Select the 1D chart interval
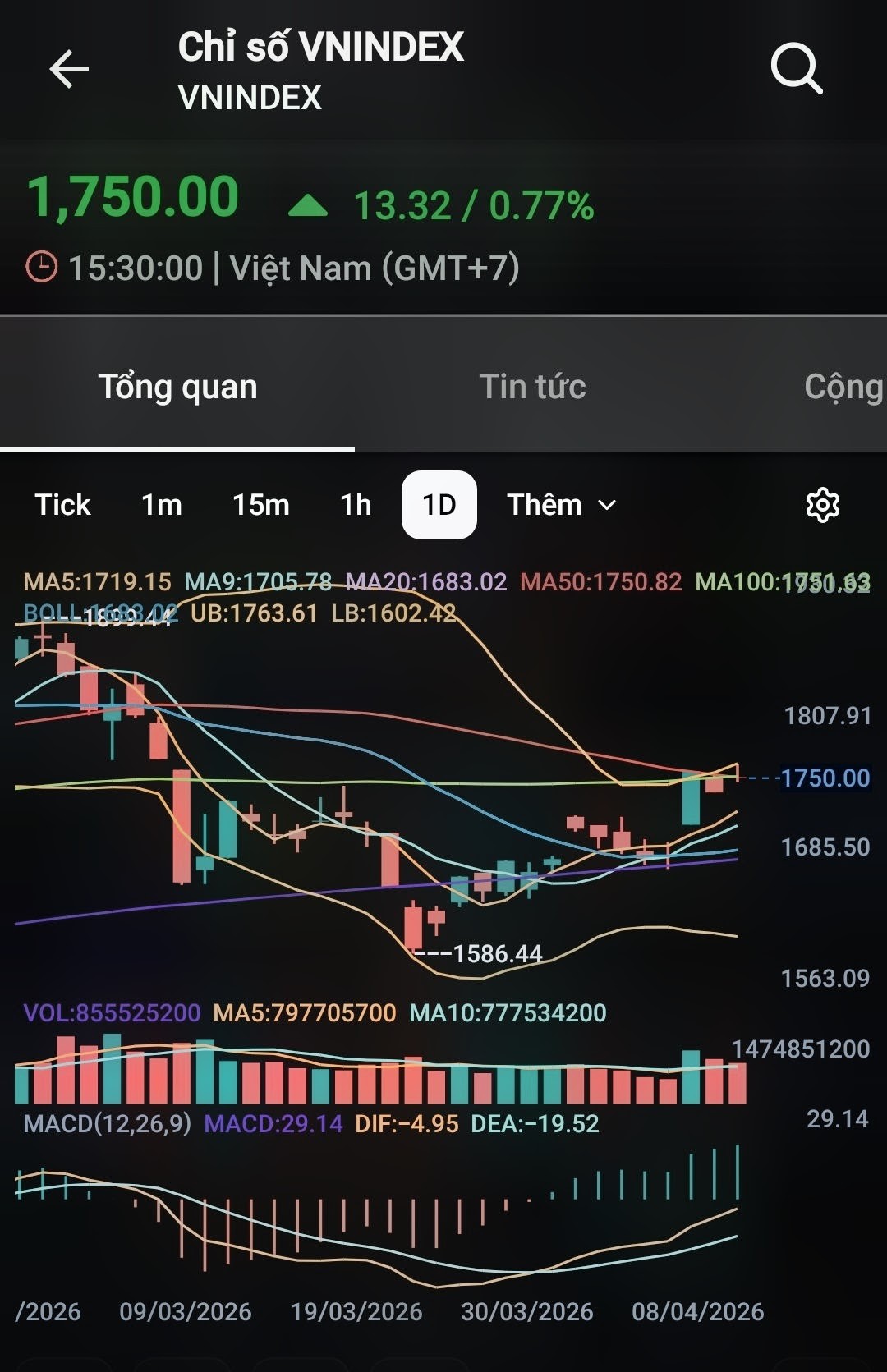The image size is (887, 1372). click(439, 504)
